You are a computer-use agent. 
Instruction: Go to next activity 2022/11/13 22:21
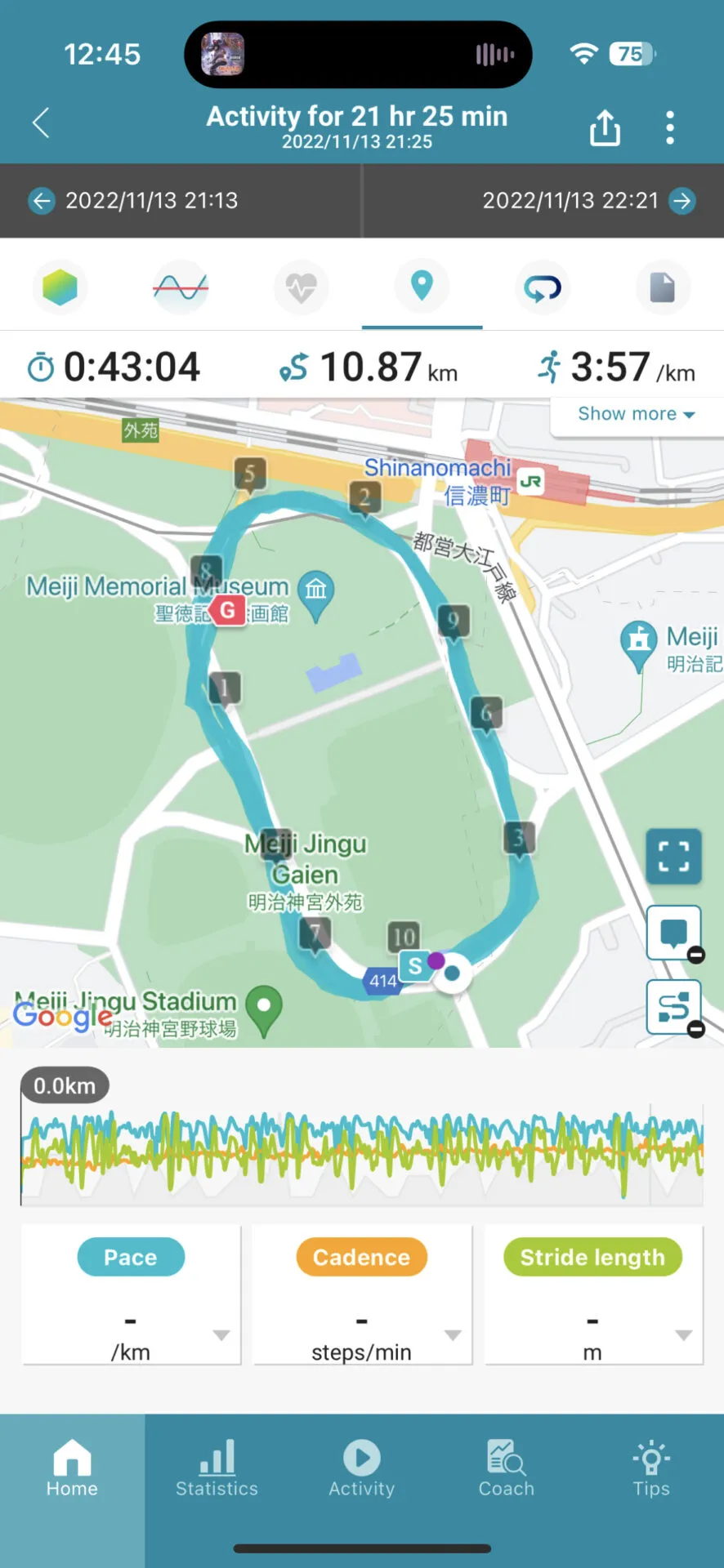tap(588, 201)
